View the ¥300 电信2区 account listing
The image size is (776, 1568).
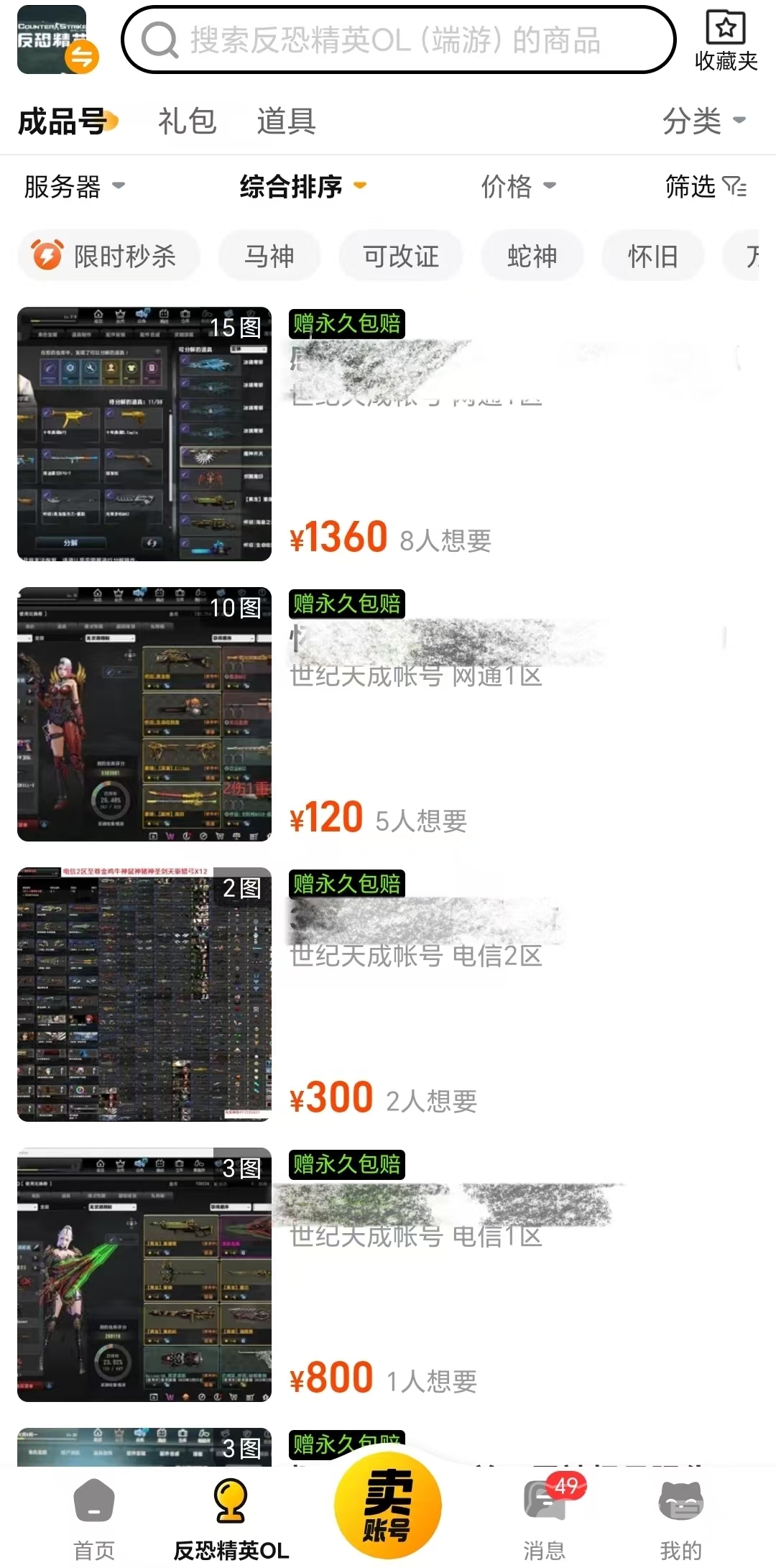coord(388,995)
